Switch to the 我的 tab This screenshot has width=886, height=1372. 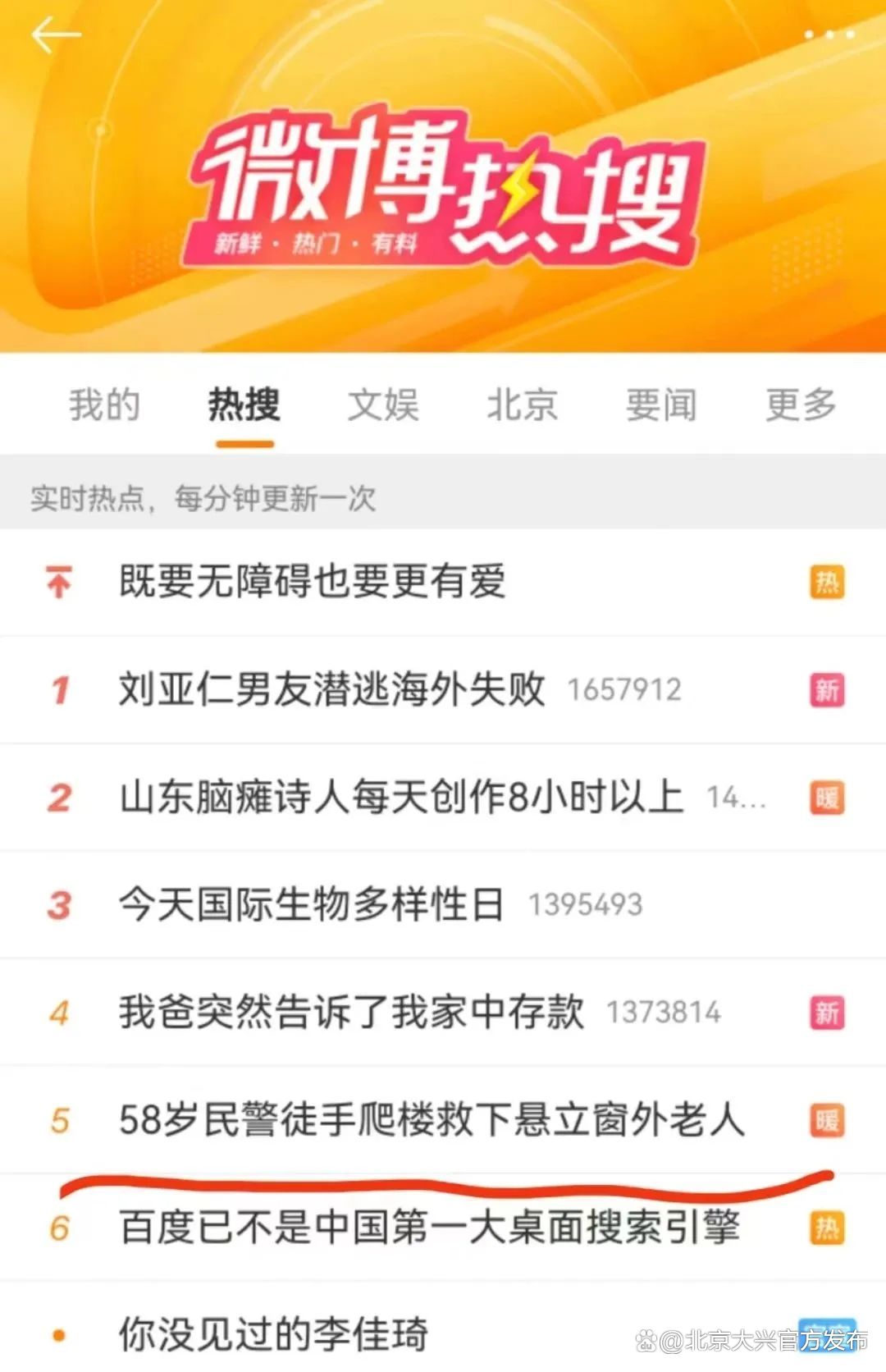(104, 405)
